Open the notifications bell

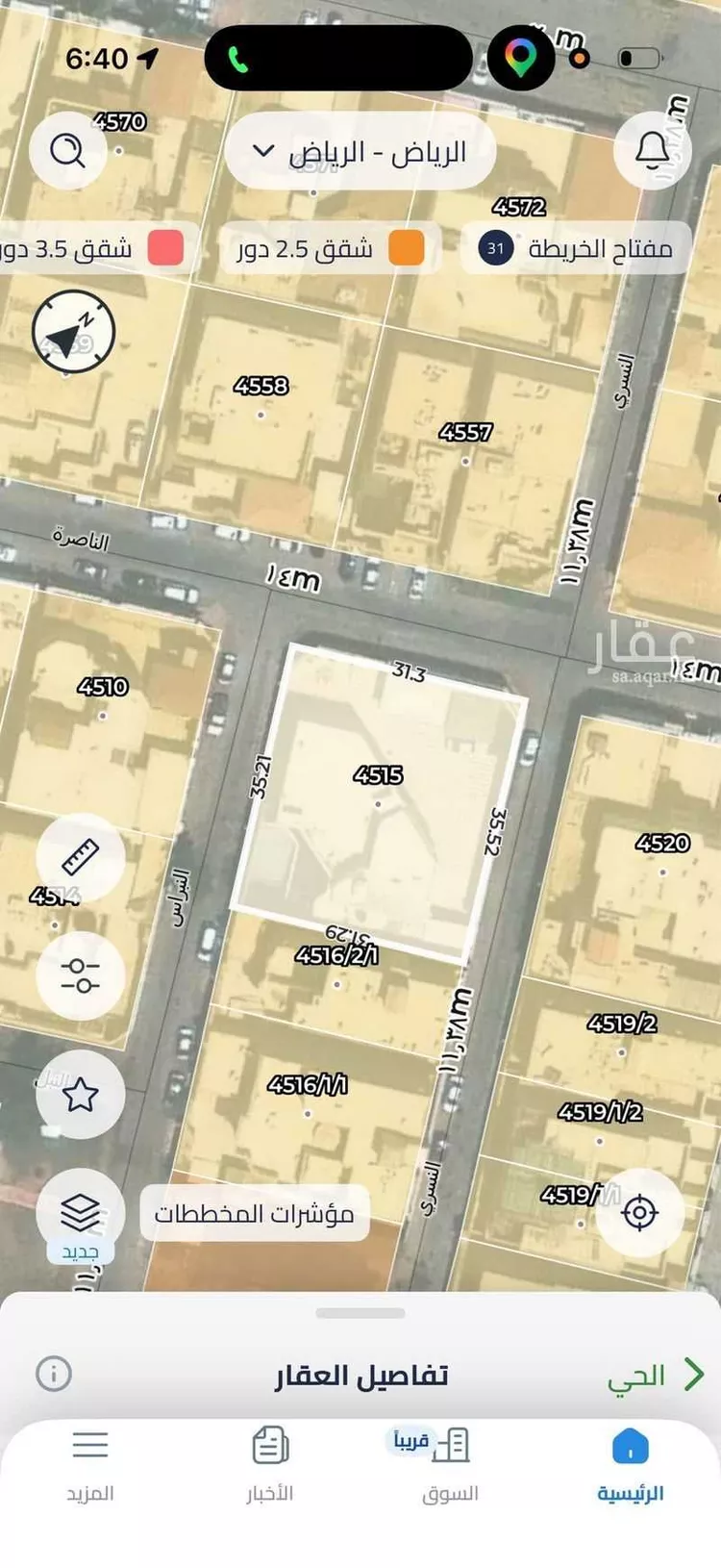tap(653, 150)
